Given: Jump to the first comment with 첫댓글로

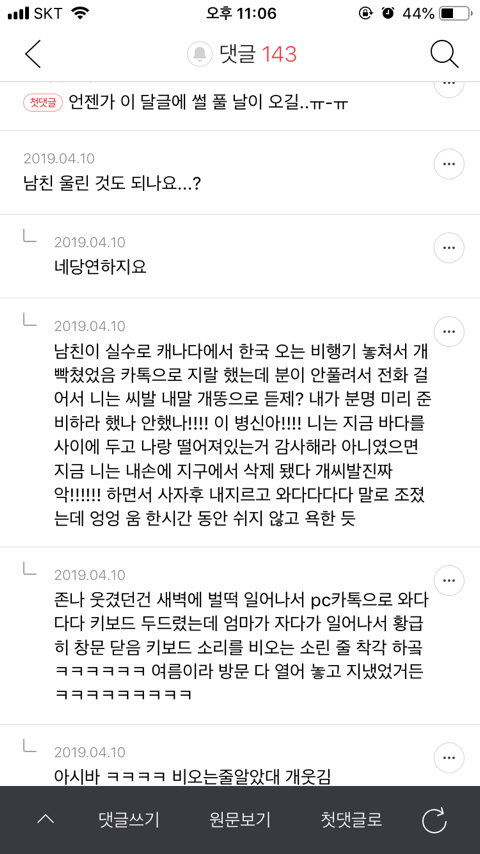Looking at the screenshot, I should (x=351, y=819).
